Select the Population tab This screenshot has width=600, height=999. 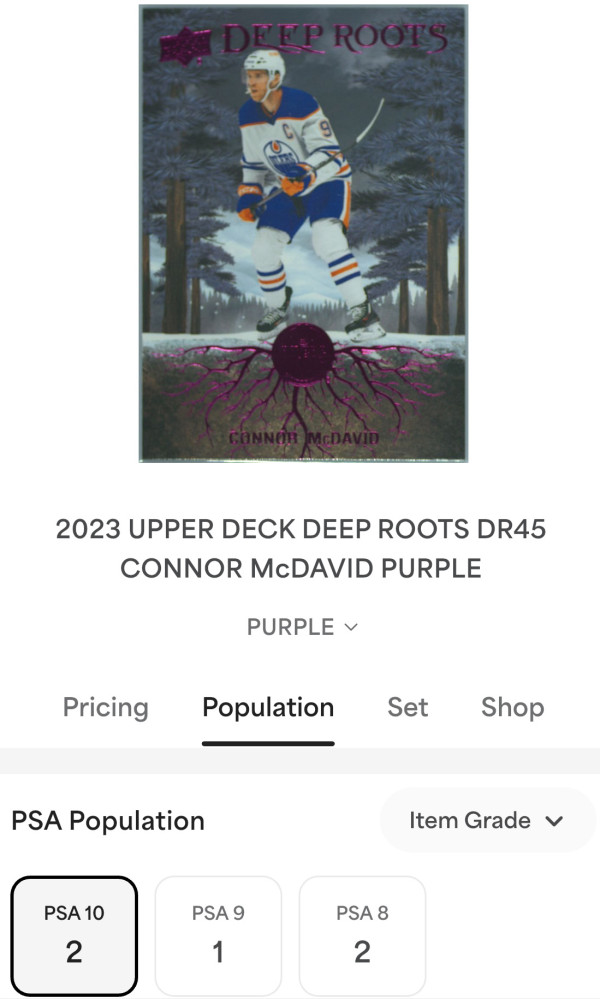268,707
